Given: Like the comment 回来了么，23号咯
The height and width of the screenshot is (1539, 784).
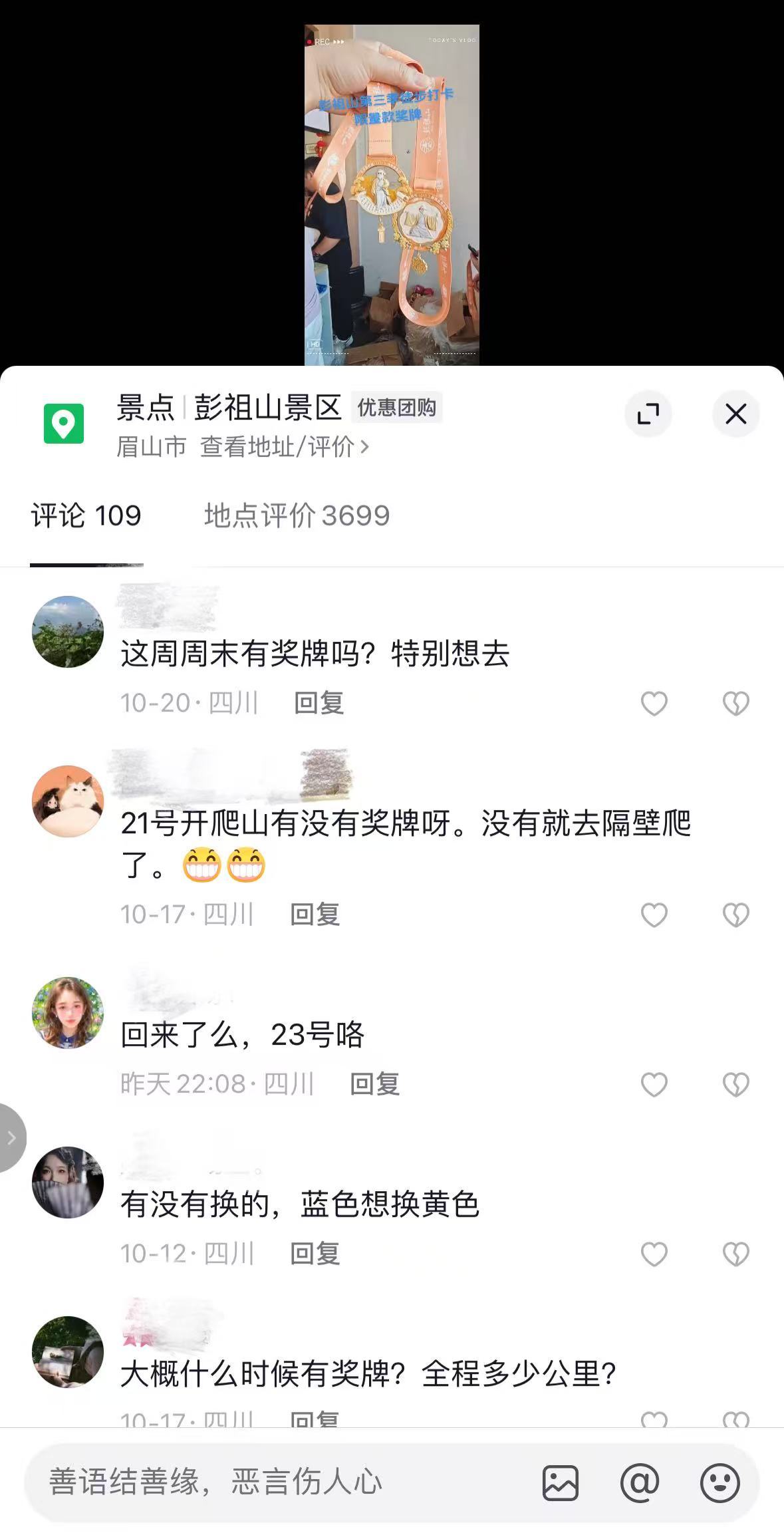Looking at the screenshot, I should (x=654, y=1084).
